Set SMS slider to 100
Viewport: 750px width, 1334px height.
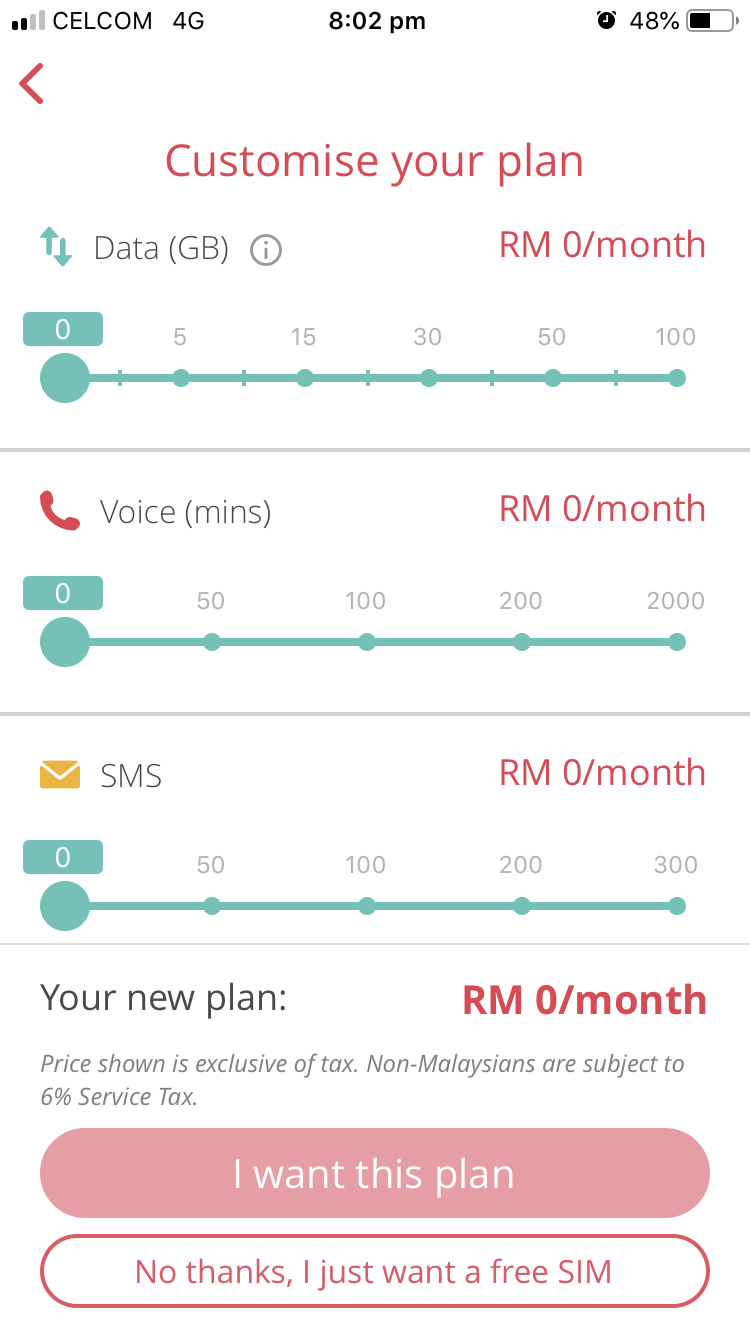click(x=367, y=906)
